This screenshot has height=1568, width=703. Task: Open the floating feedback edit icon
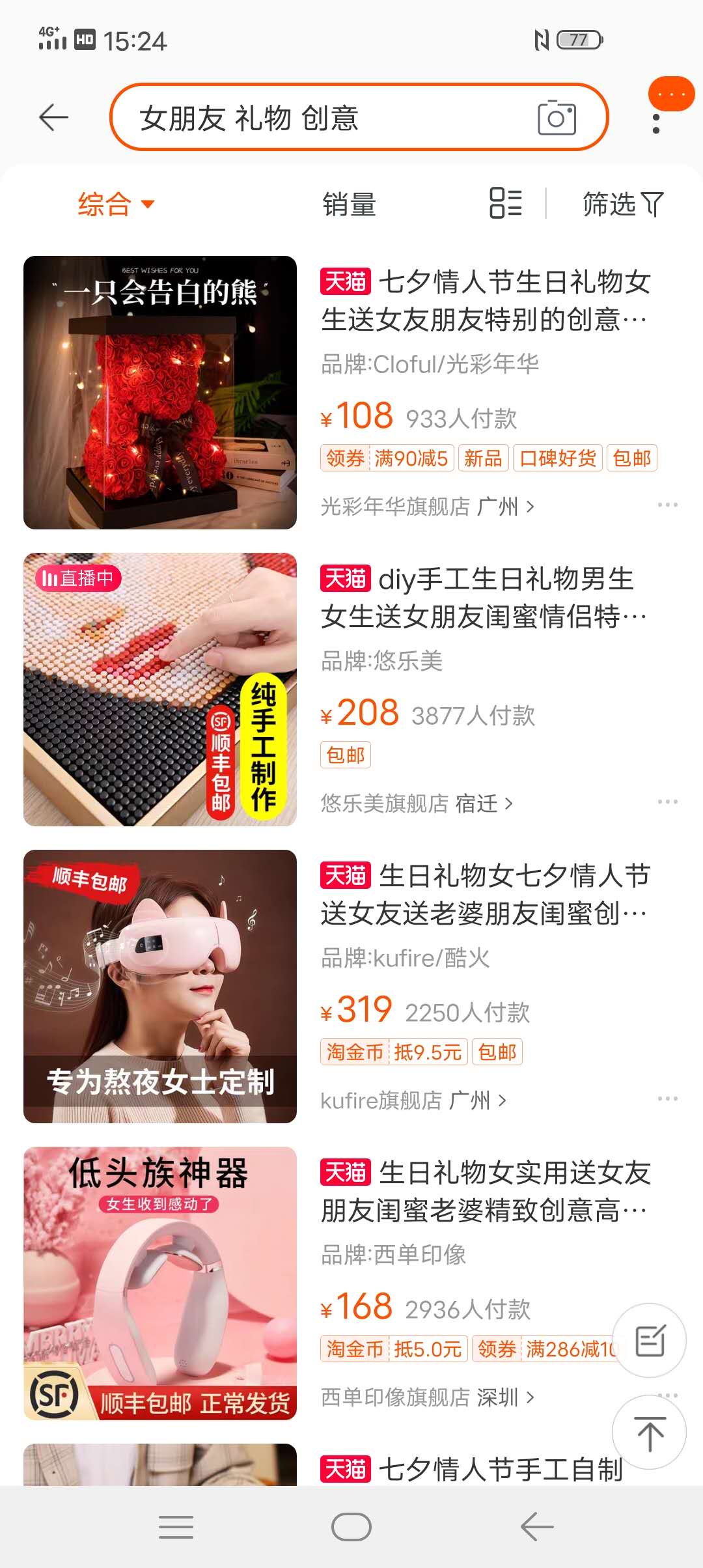[x=651, y=1340]
